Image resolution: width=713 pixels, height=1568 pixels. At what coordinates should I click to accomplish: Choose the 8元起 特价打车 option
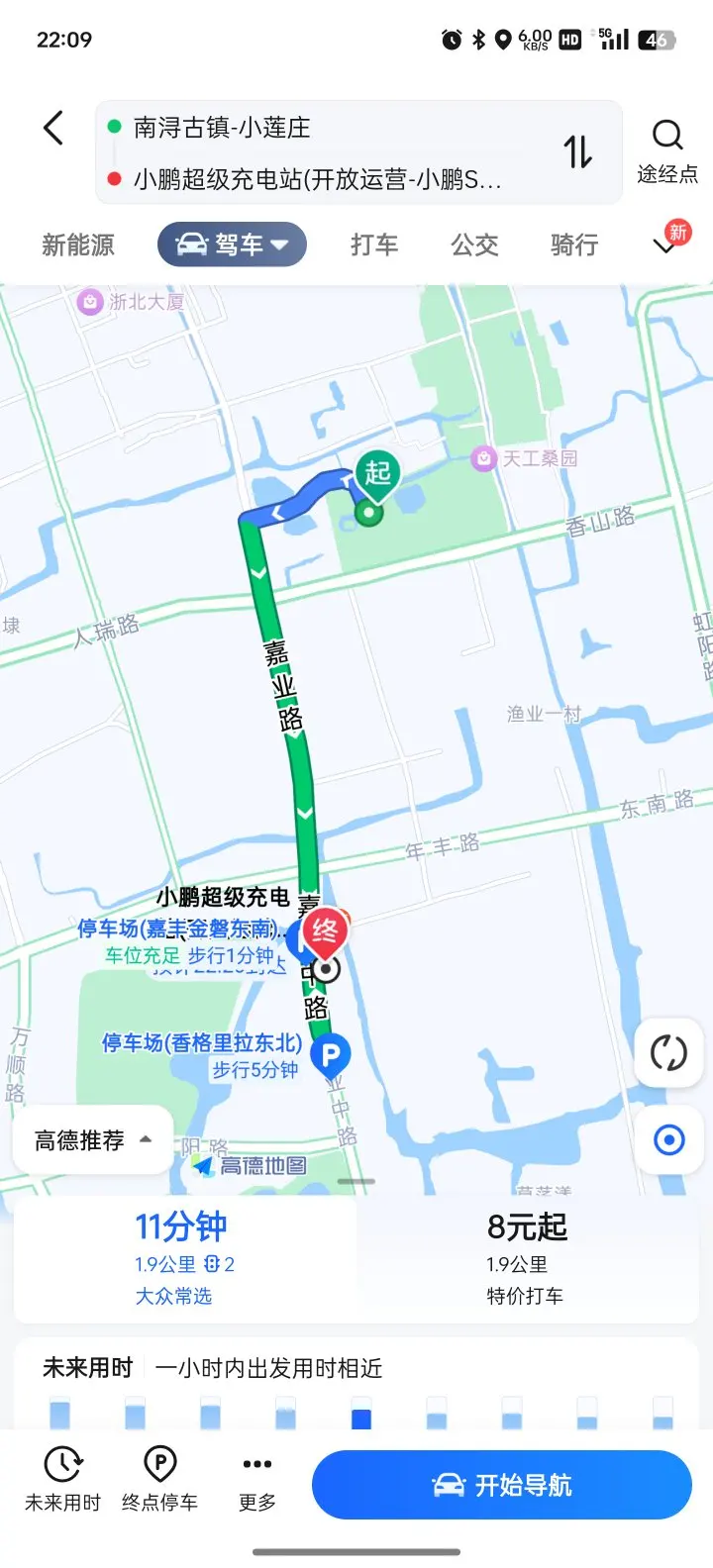[x=527, y=1258]
